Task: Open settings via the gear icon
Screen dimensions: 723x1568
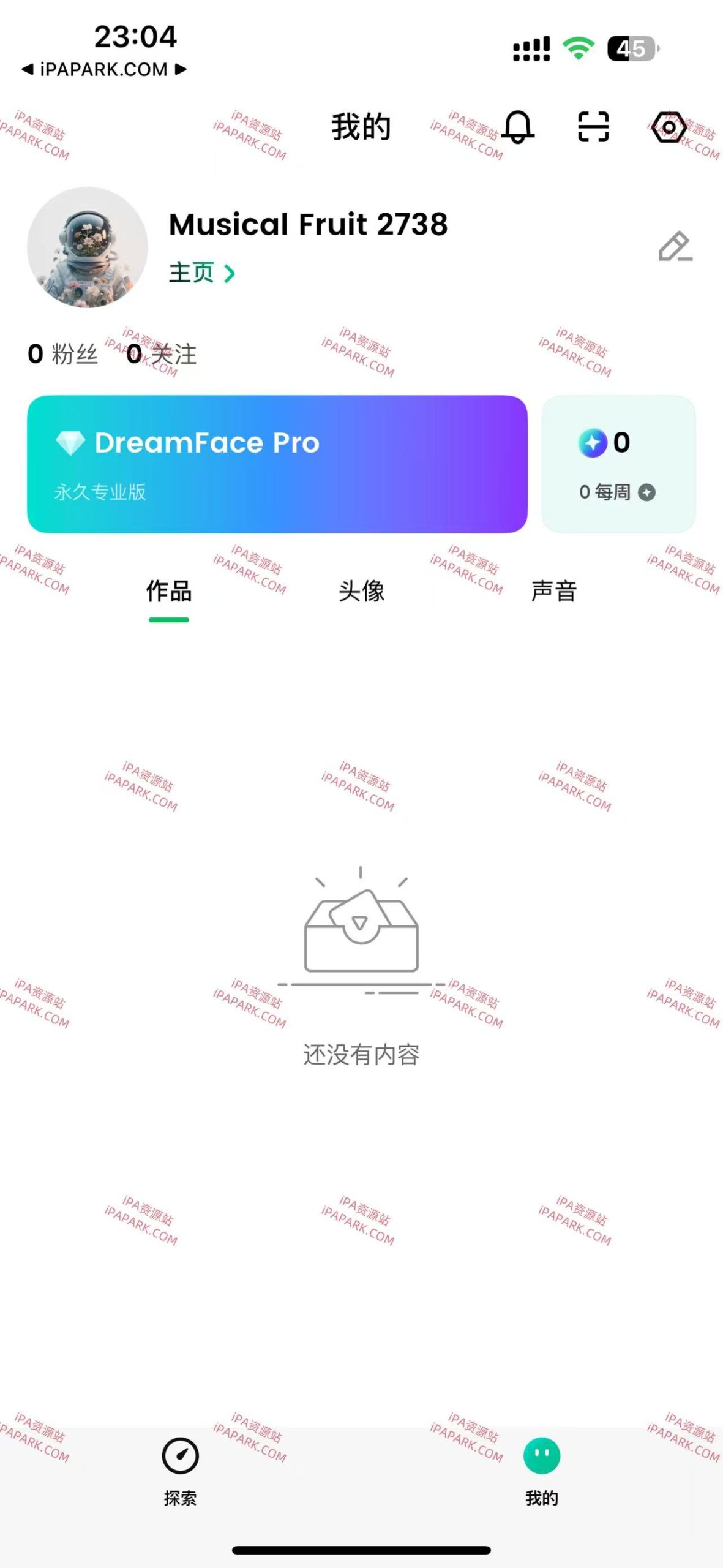Action: pyautogui.click(x=670, y=127)
